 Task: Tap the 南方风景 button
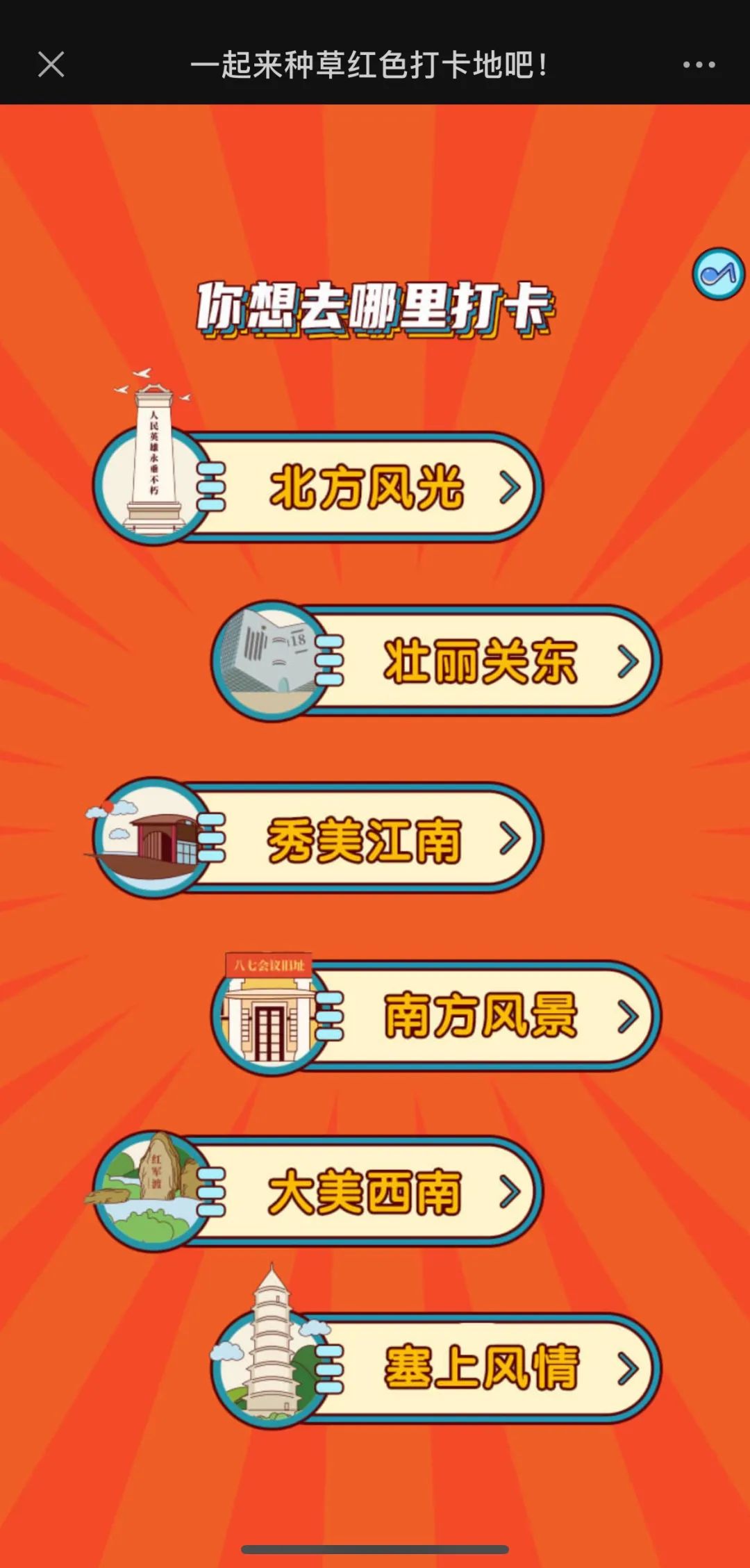[481, 1016]
